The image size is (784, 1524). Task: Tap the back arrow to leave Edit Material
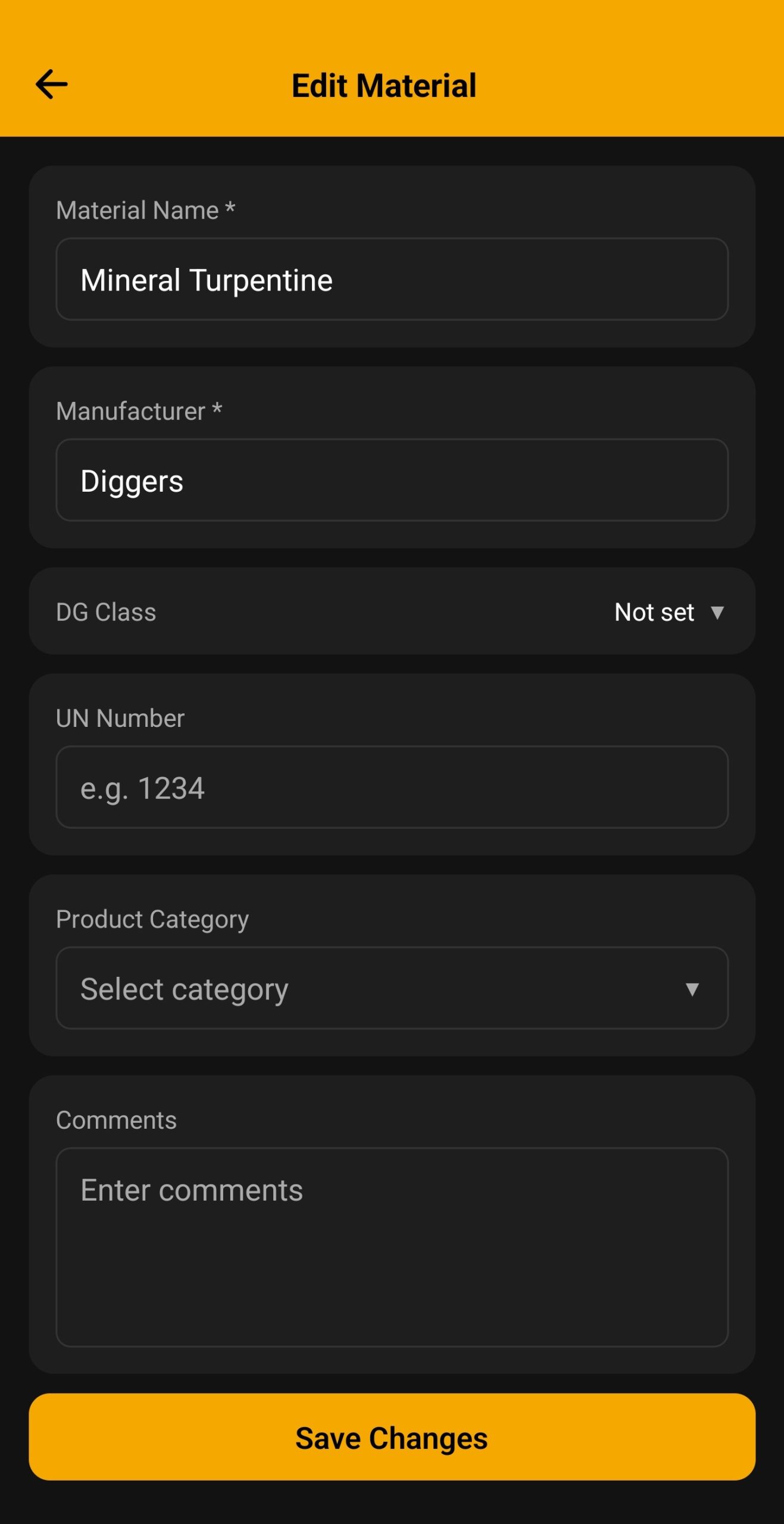[51, 84]
